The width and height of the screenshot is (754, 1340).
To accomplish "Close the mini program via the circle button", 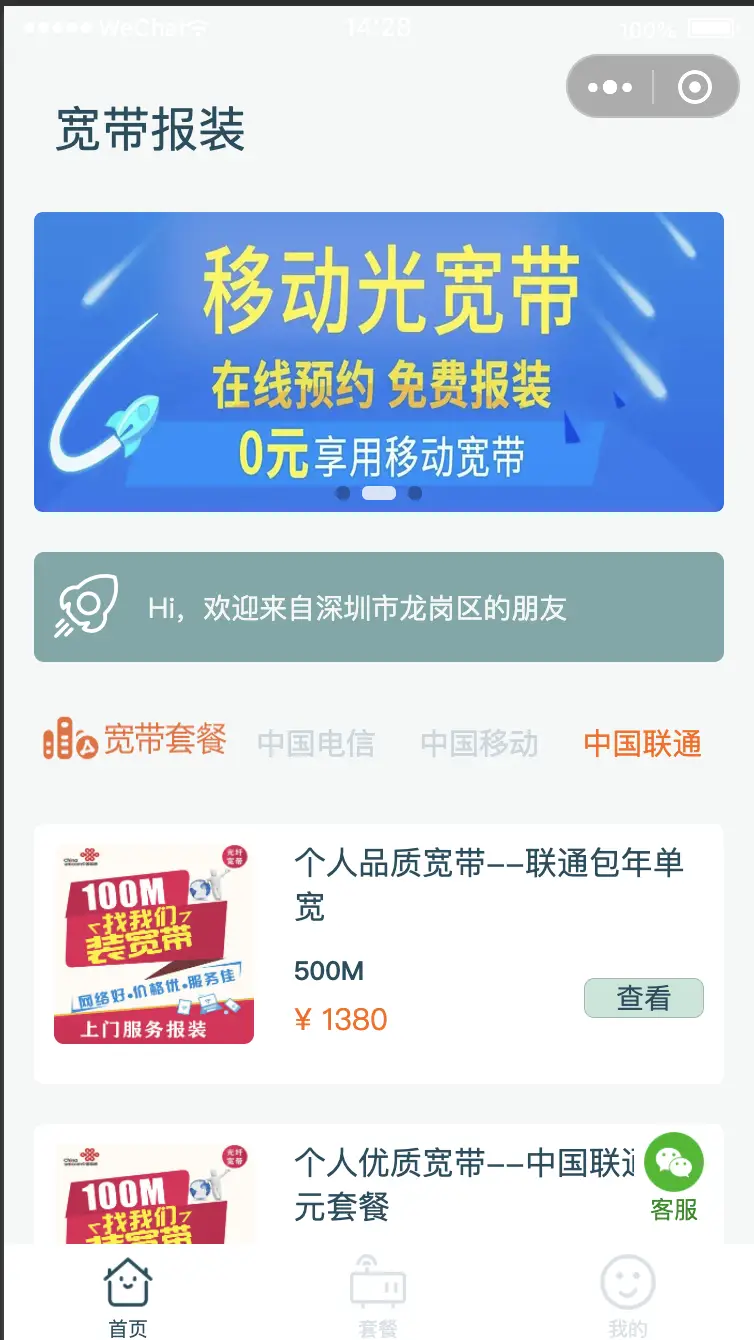I will click(x=695, y=87).
